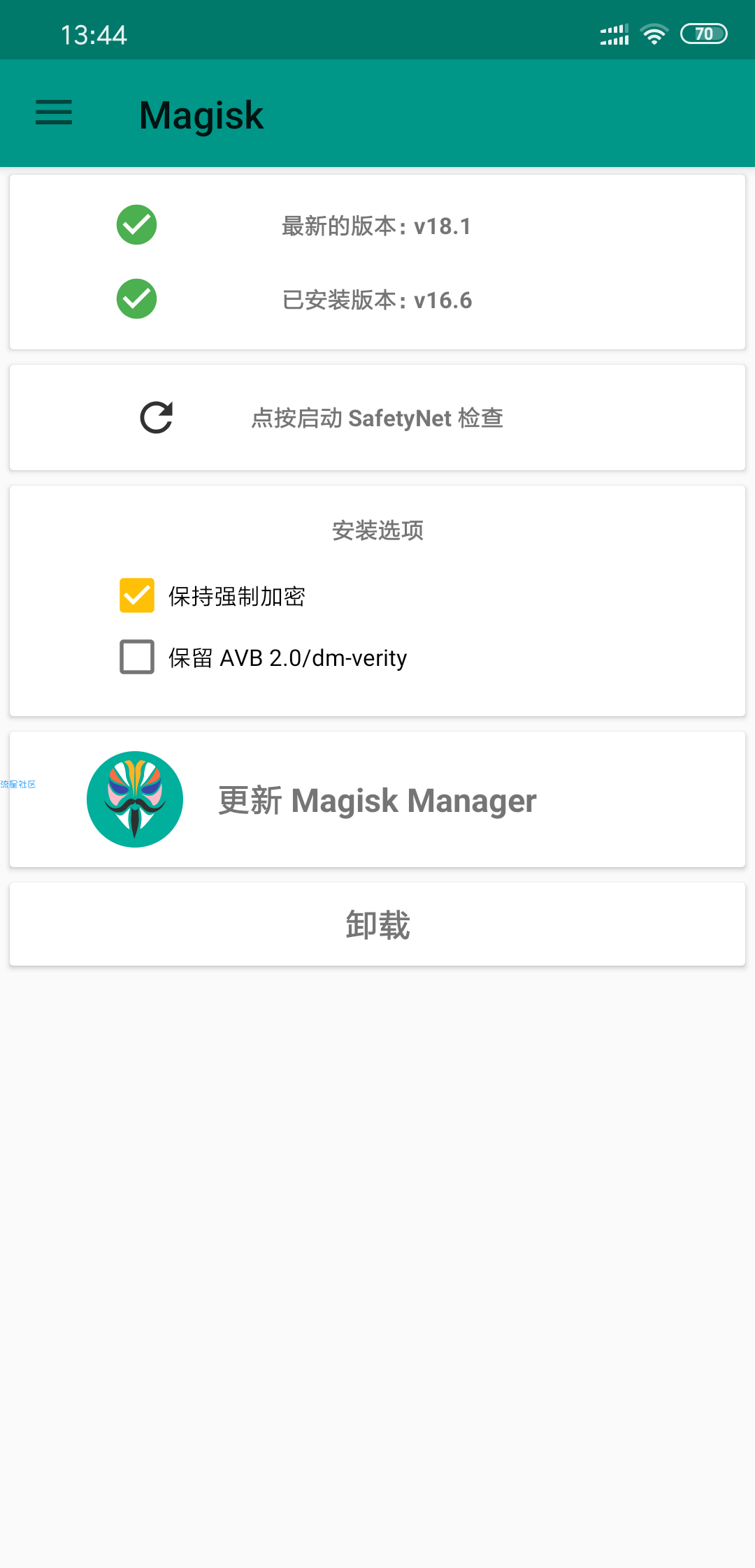The width and height of the screenshot is (755, 1568).
Task: Tap the 卸载 uninstall button
Action: [377, 924]
